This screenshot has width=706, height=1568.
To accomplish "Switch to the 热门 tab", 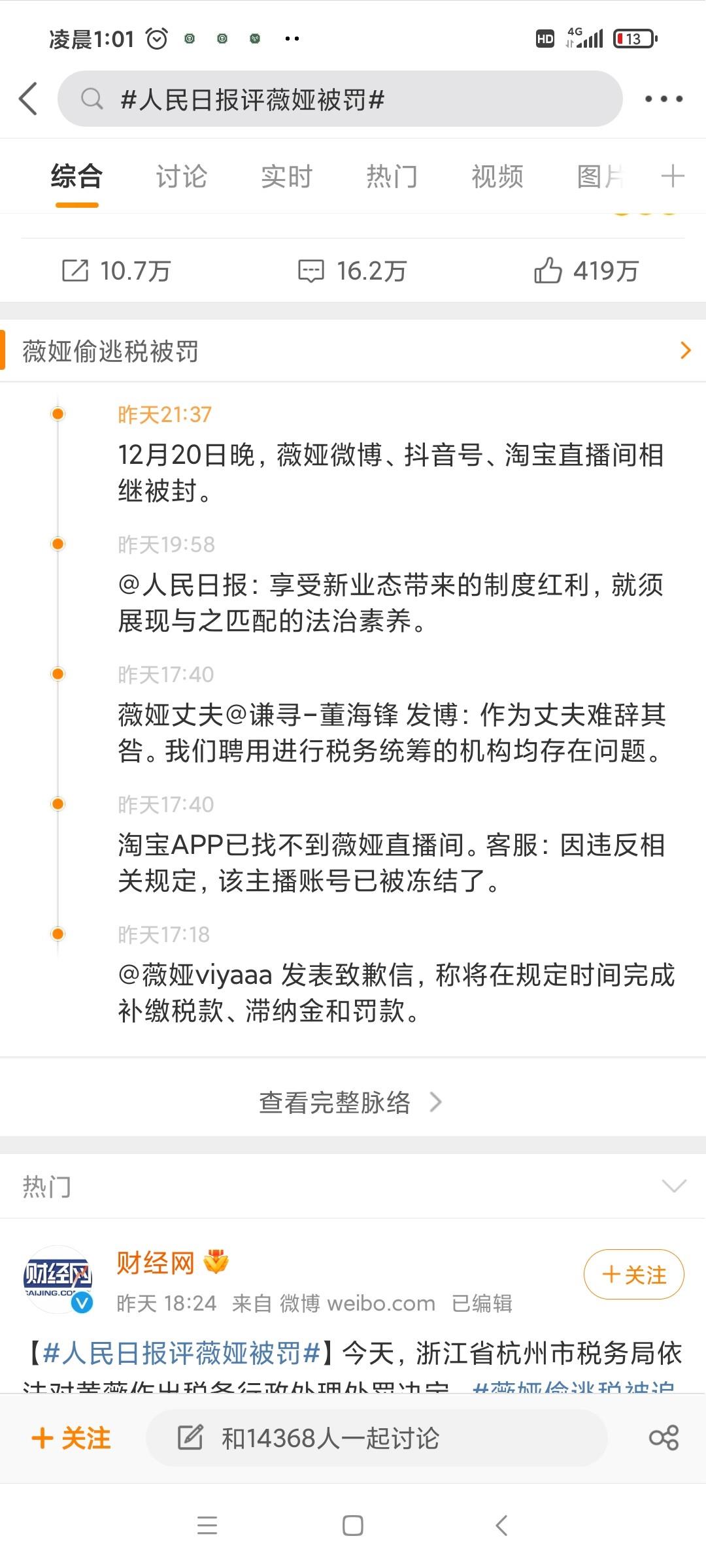I will (x=392, y=176).
